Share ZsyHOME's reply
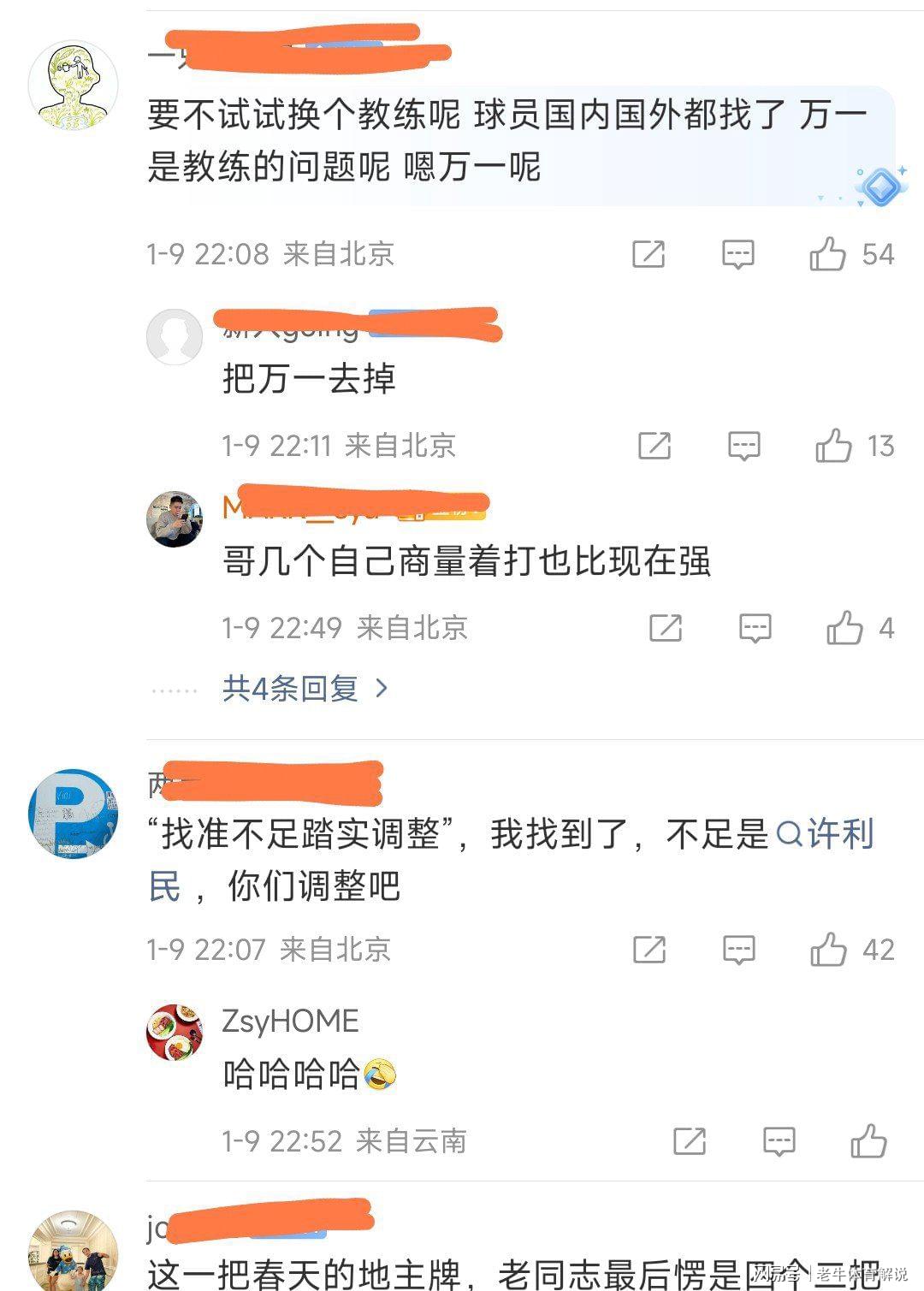This screenshot has height=1291, width=924. [690, 1141]
